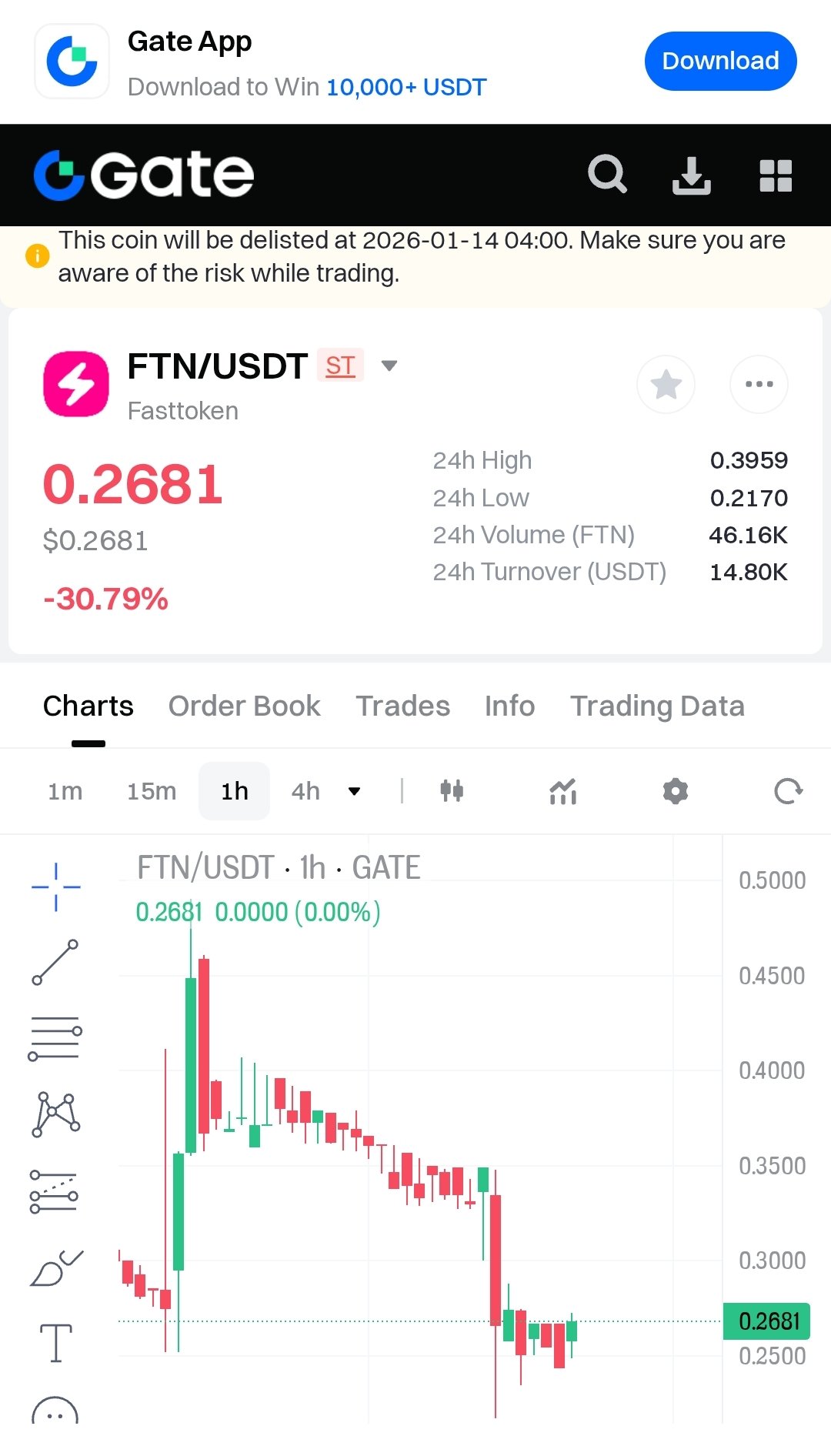
Task: Select the text drawing tool
Action: [x=55, y=1343]
